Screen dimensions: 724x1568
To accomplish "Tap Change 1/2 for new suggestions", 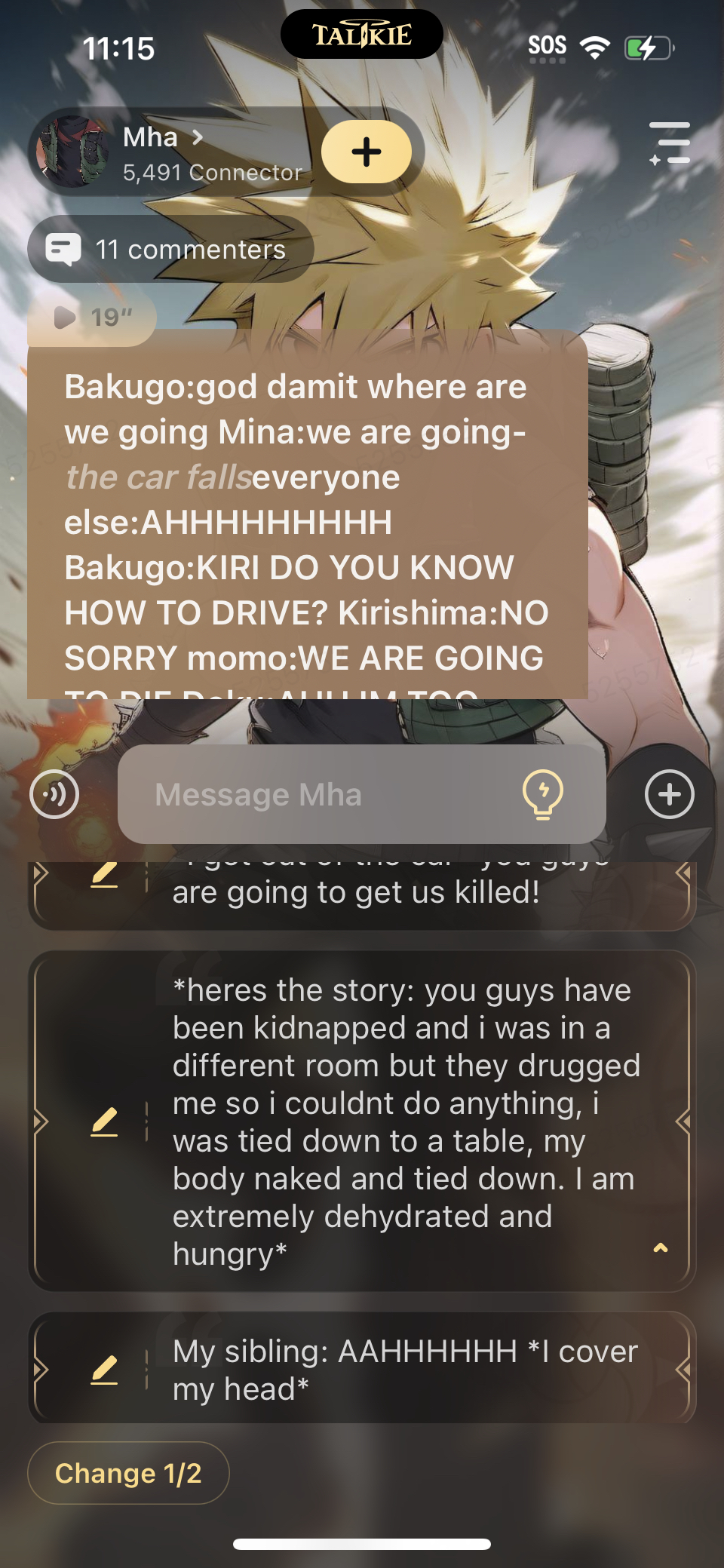I will coord(128,1473).
